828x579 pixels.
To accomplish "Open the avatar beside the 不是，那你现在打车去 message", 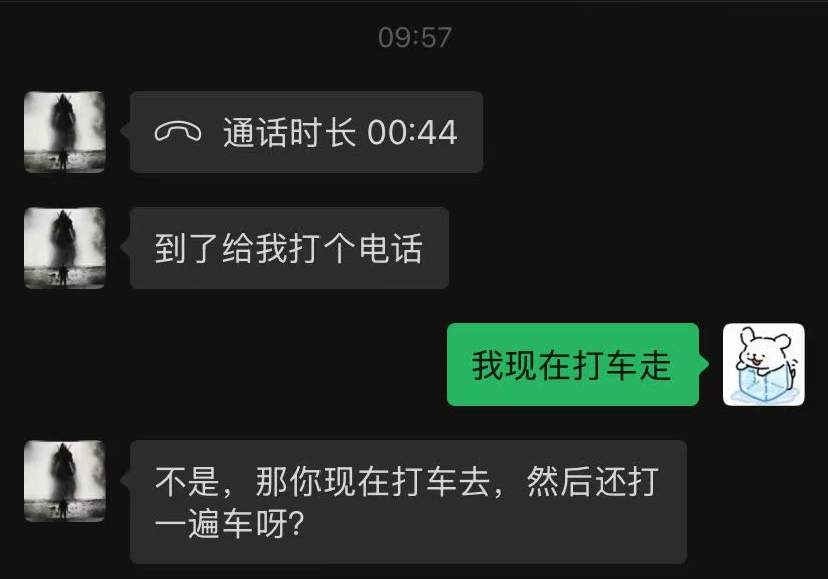I will pos(65,481).
